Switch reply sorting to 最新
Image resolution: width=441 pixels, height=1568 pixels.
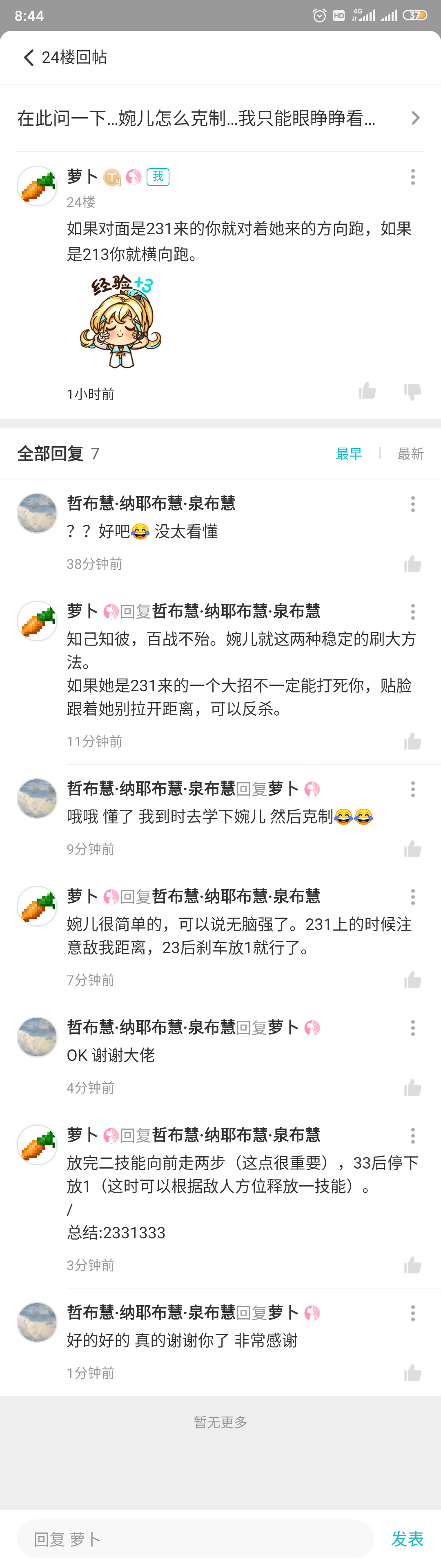pyautogui.click(x=410, y=454)
